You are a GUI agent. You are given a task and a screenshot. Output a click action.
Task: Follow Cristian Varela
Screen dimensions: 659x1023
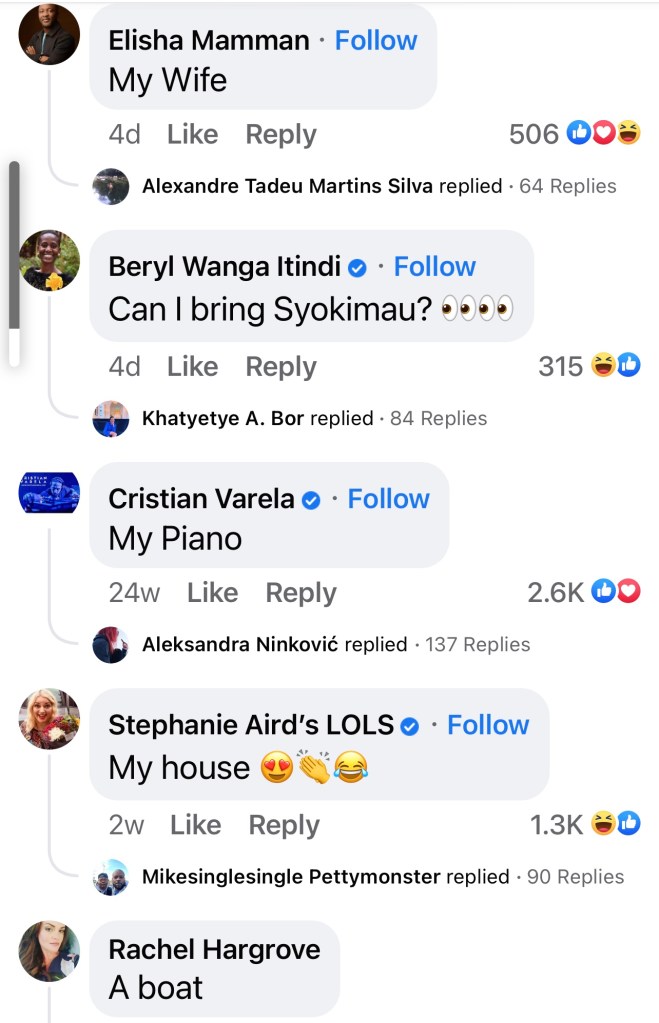388,499
